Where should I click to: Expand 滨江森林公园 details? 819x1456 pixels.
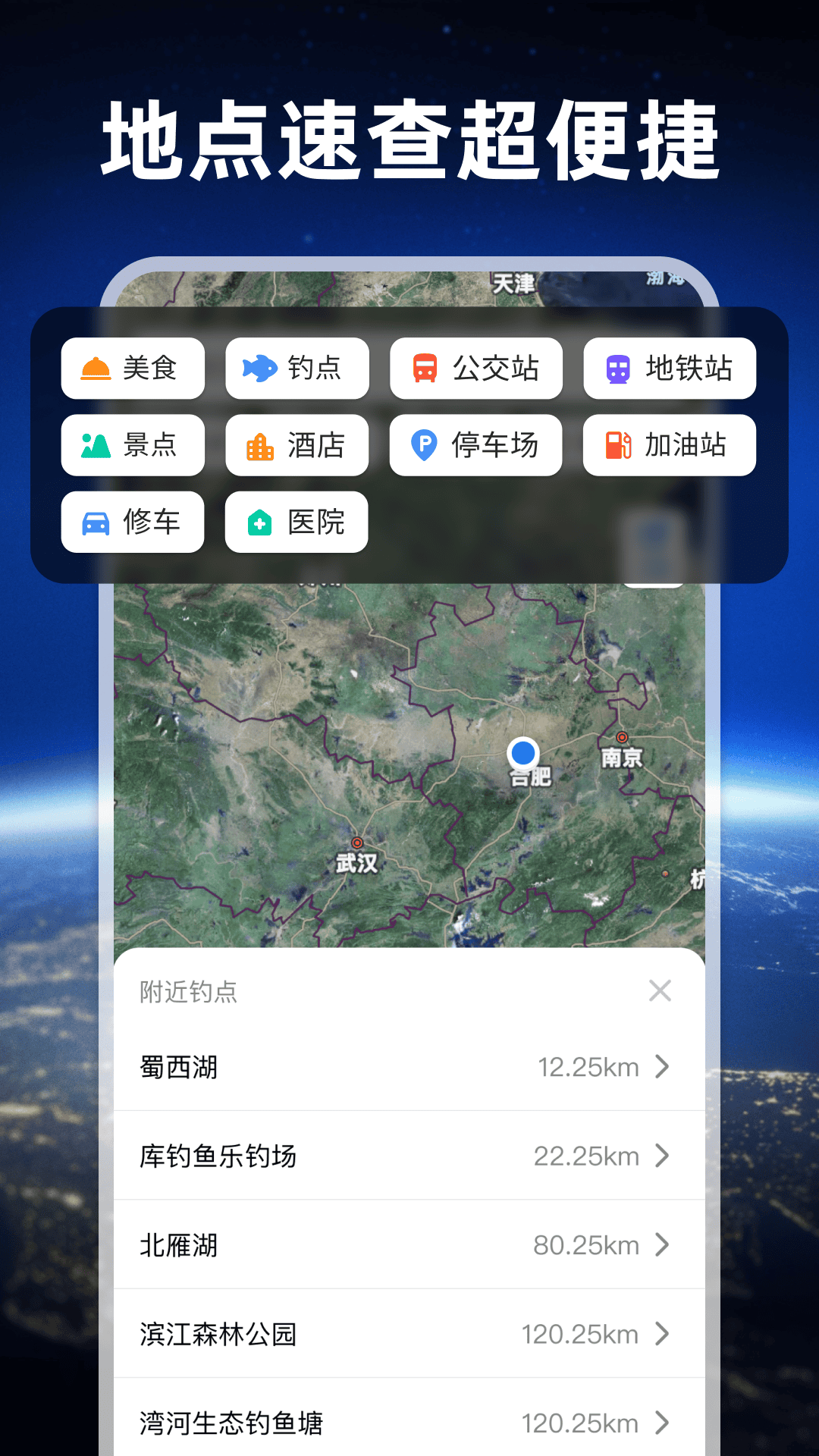(x=661, y=1334)
